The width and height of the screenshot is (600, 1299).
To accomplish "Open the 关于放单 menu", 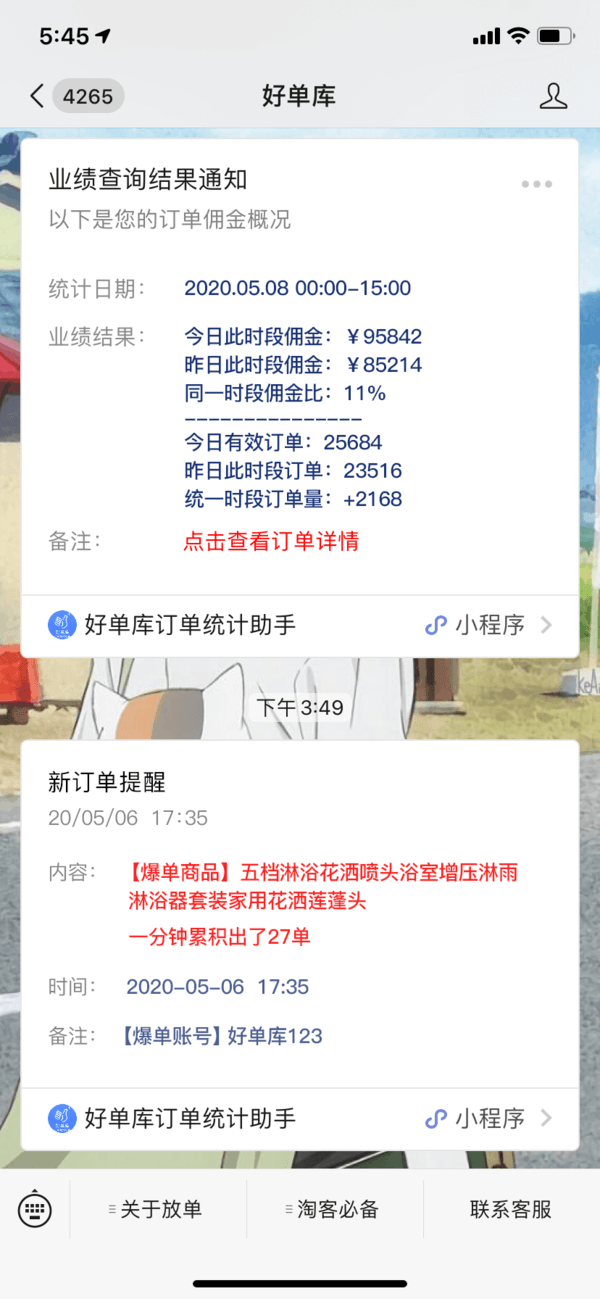I will 160,1209.
